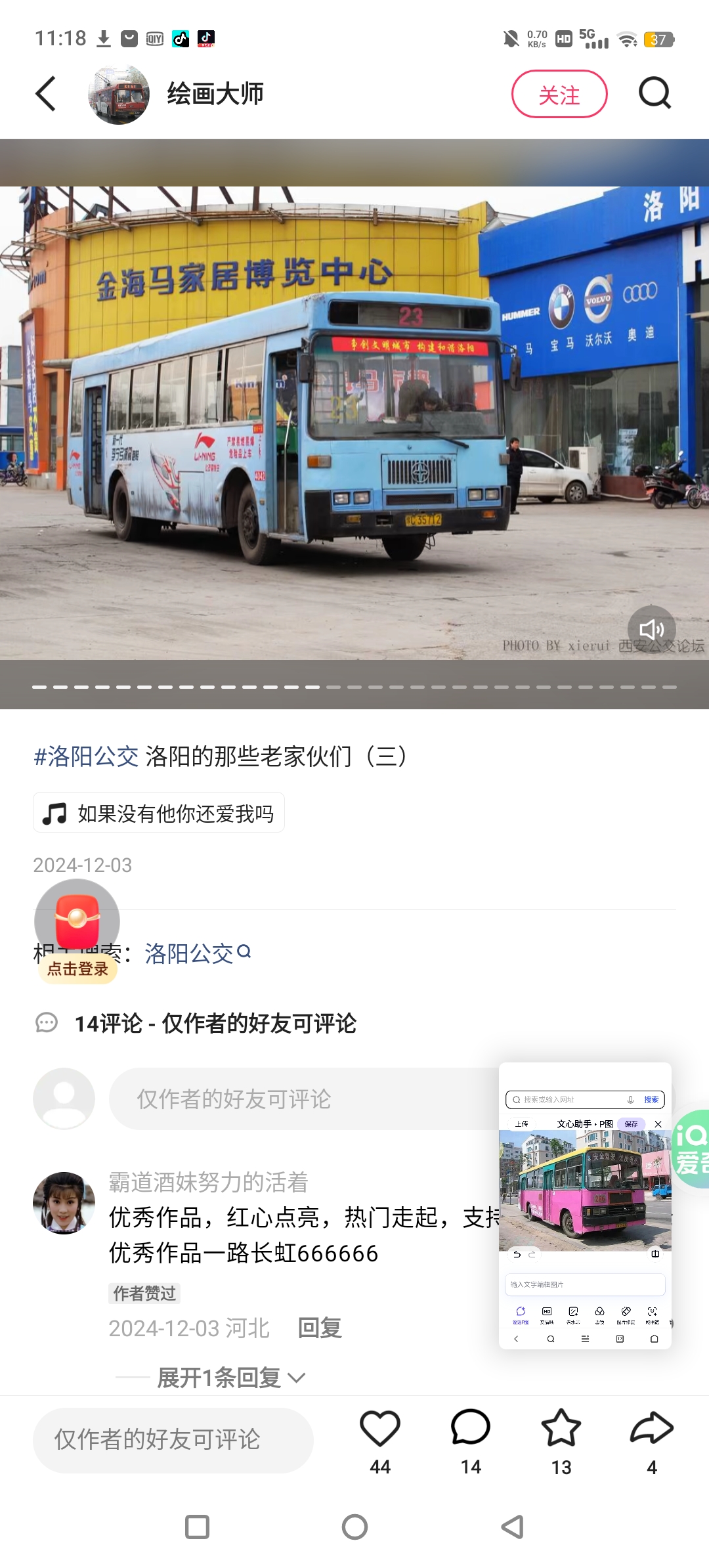Open 绘画大师's profile avatar

tap(119, 94)
